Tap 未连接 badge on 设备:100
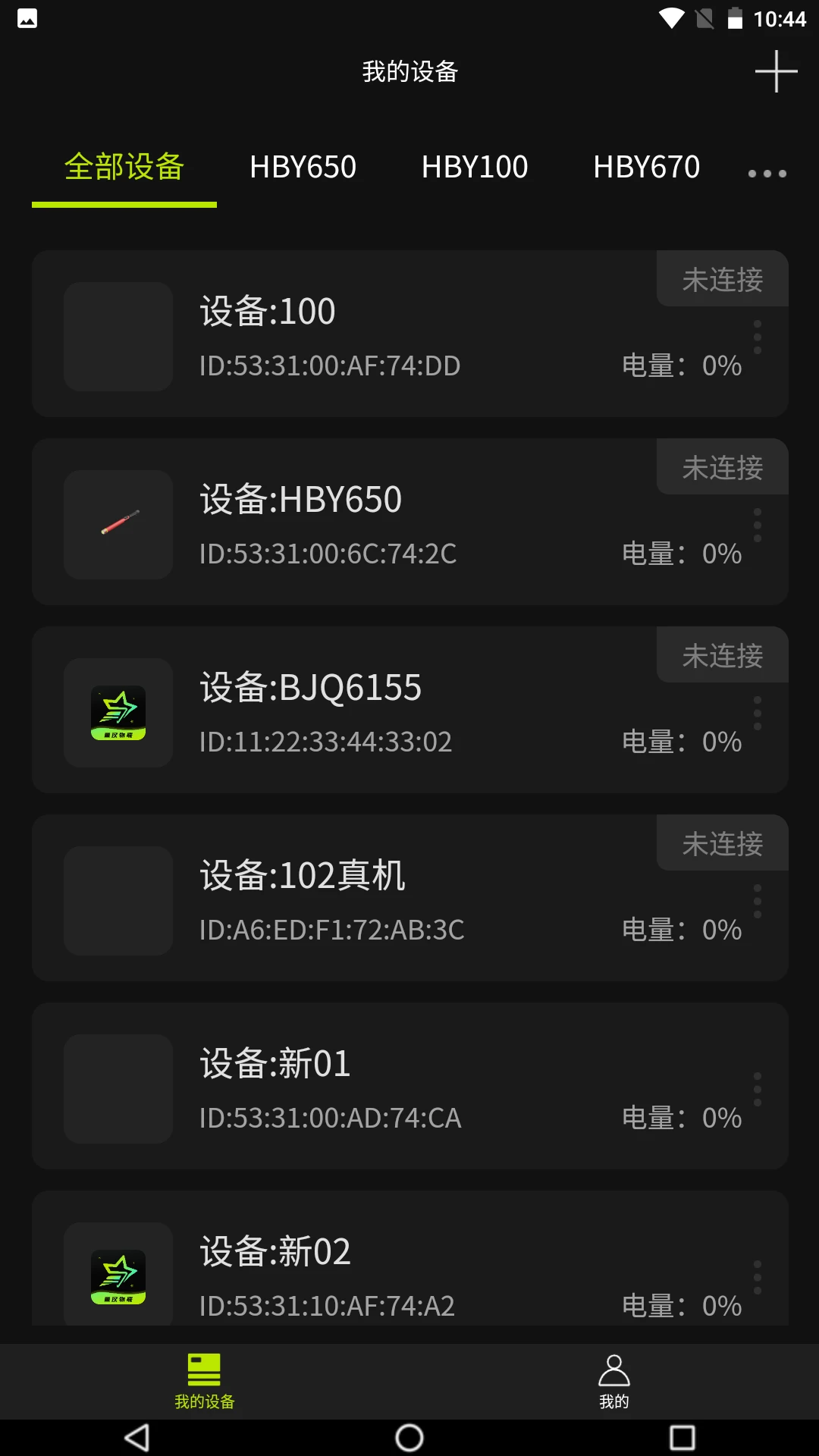The height and width of the screenshot is (1456, 819). 721,279
